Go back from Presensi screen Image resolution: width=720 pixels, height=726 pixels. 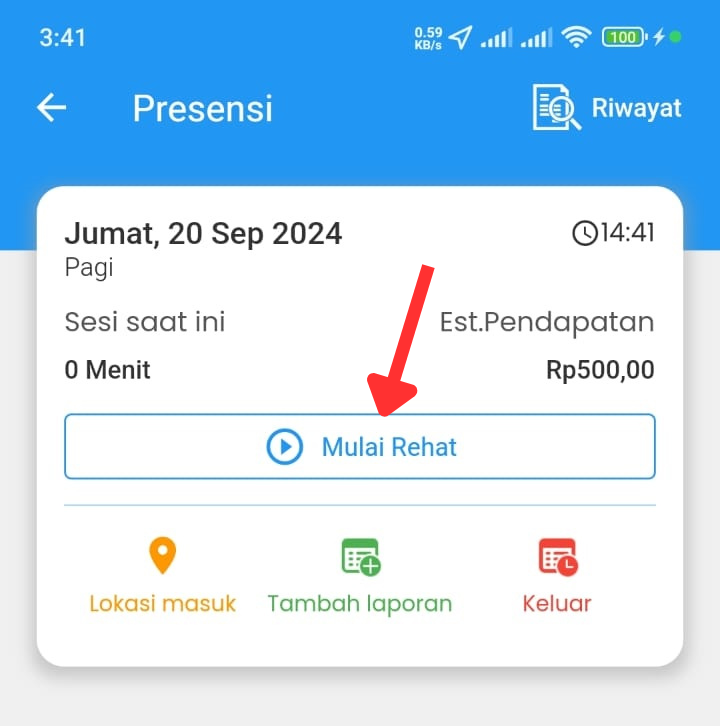[x=51, y=108]
